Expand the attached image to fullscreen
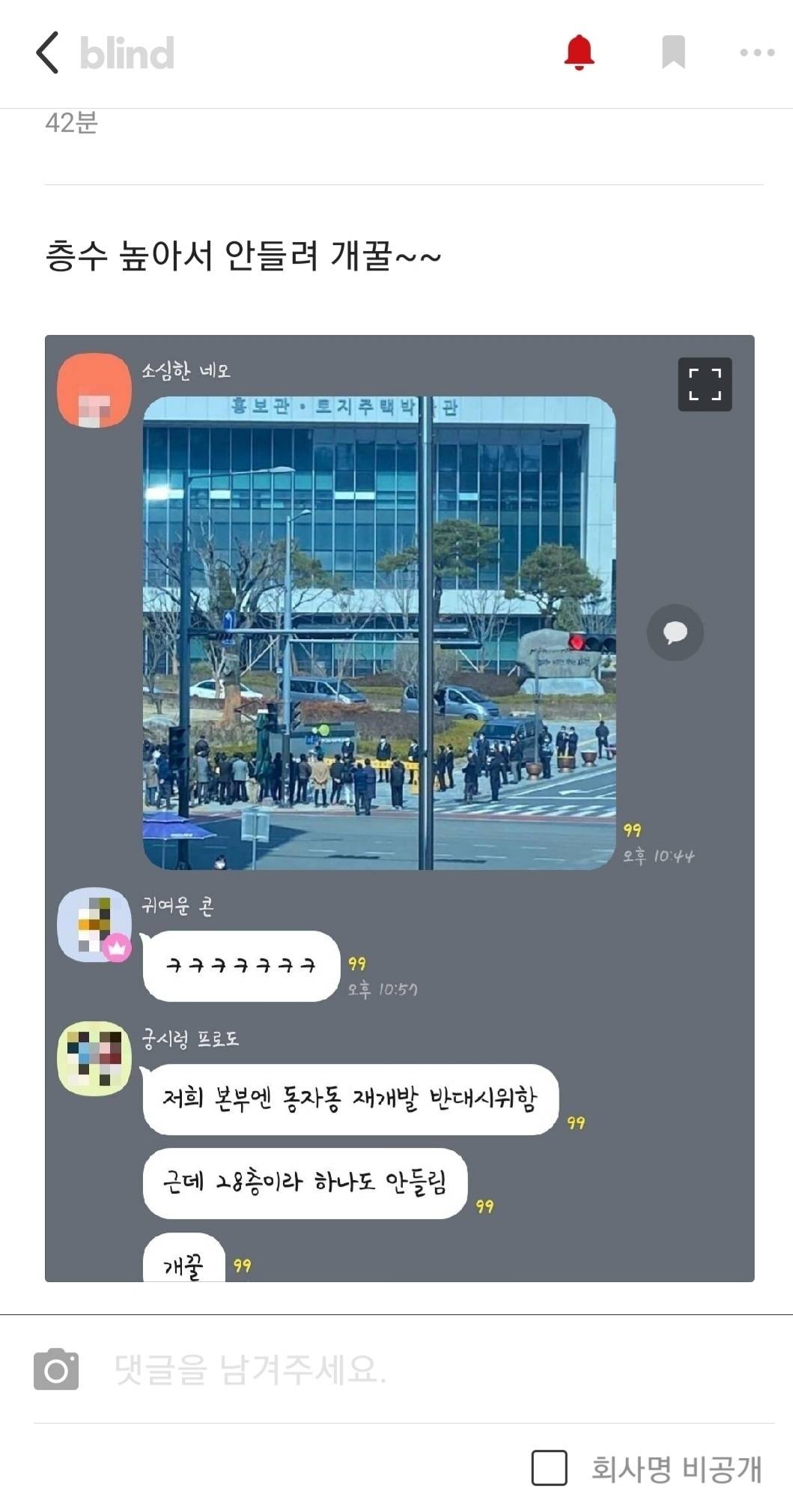This screenshot has width=793, height=1512. pyautogui.click(x=705, y=384)
